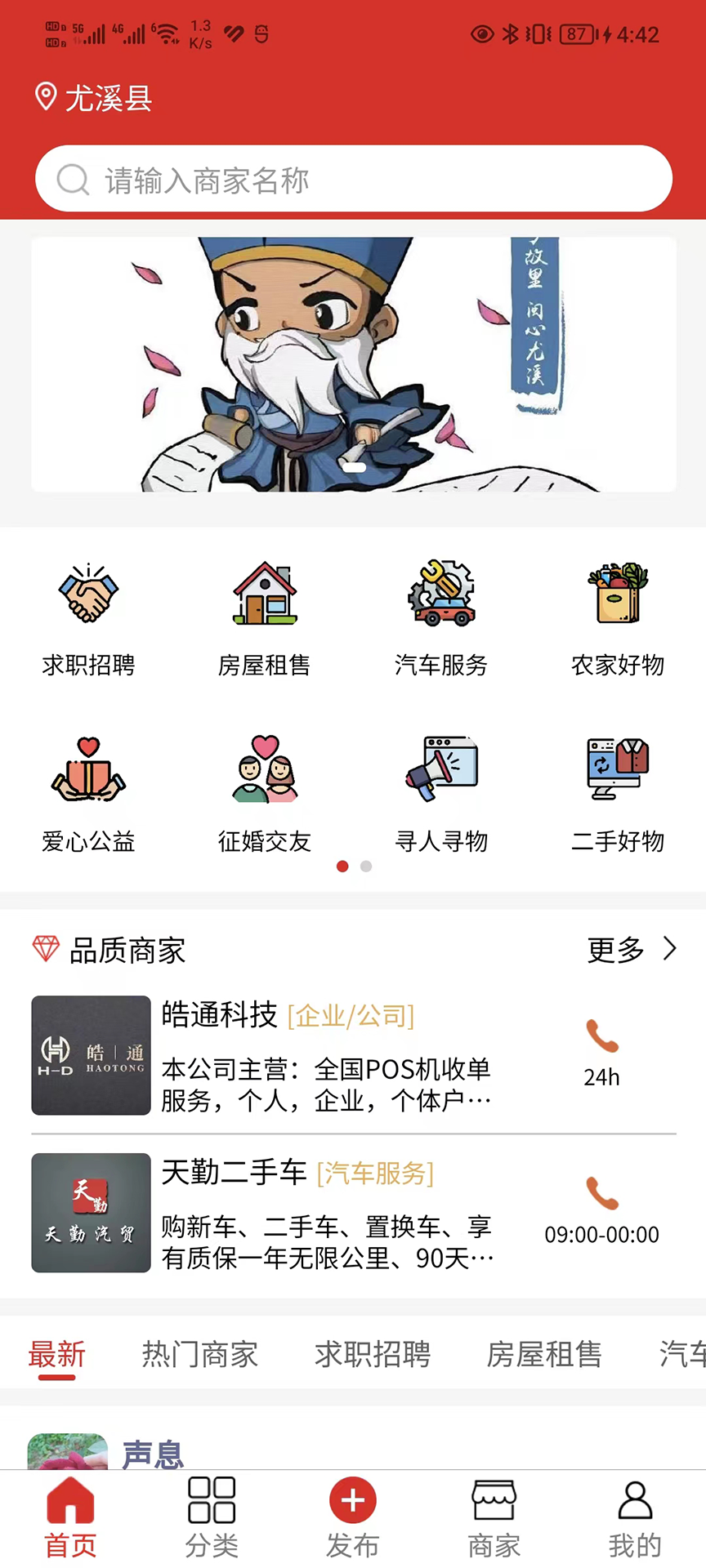Switch to the 求职招聘 feed tab
Screen dimensions: 706x1568
tap(373, 1354)
